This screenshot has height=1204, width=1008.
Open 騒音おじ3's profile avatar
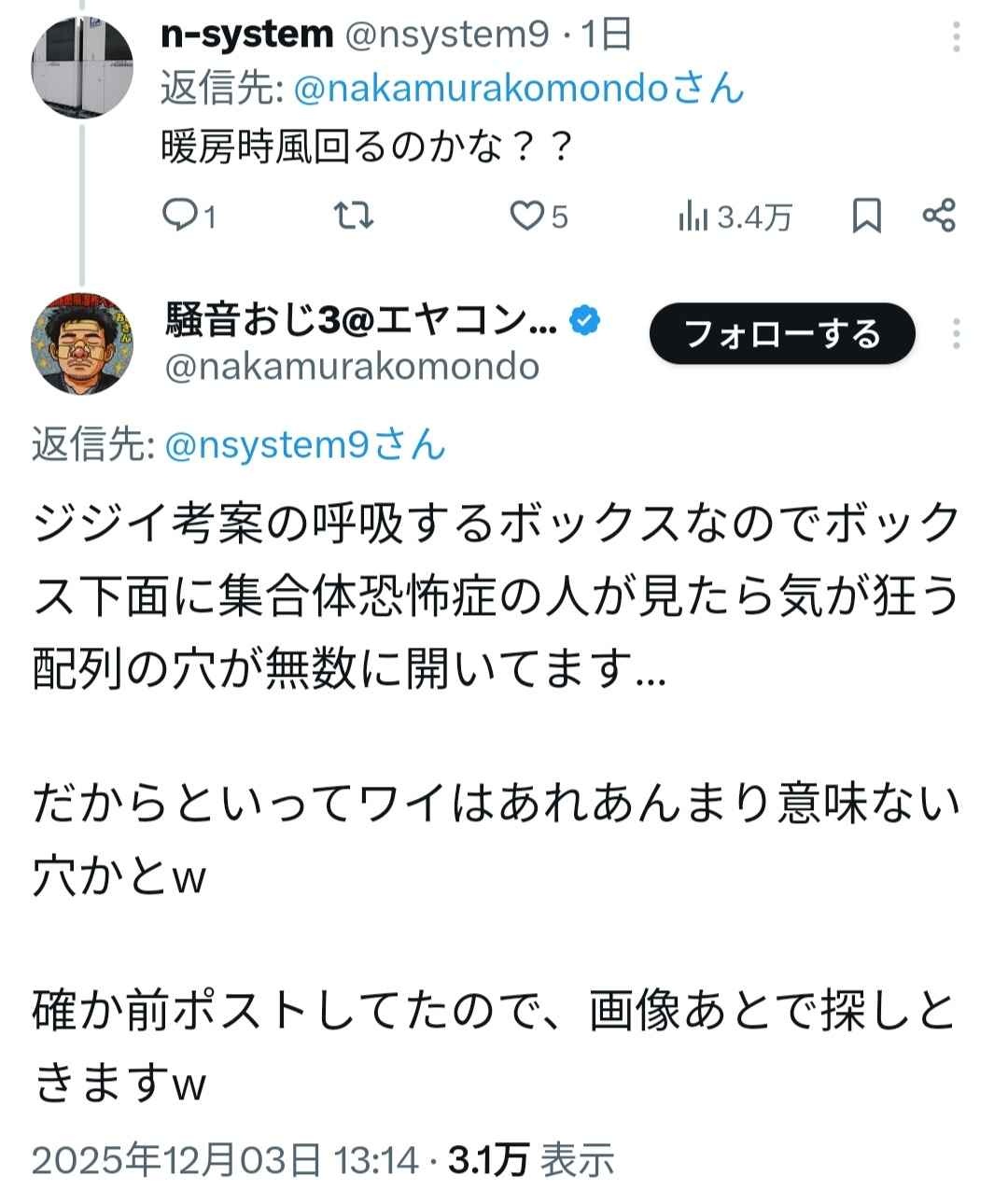[82, 343]
